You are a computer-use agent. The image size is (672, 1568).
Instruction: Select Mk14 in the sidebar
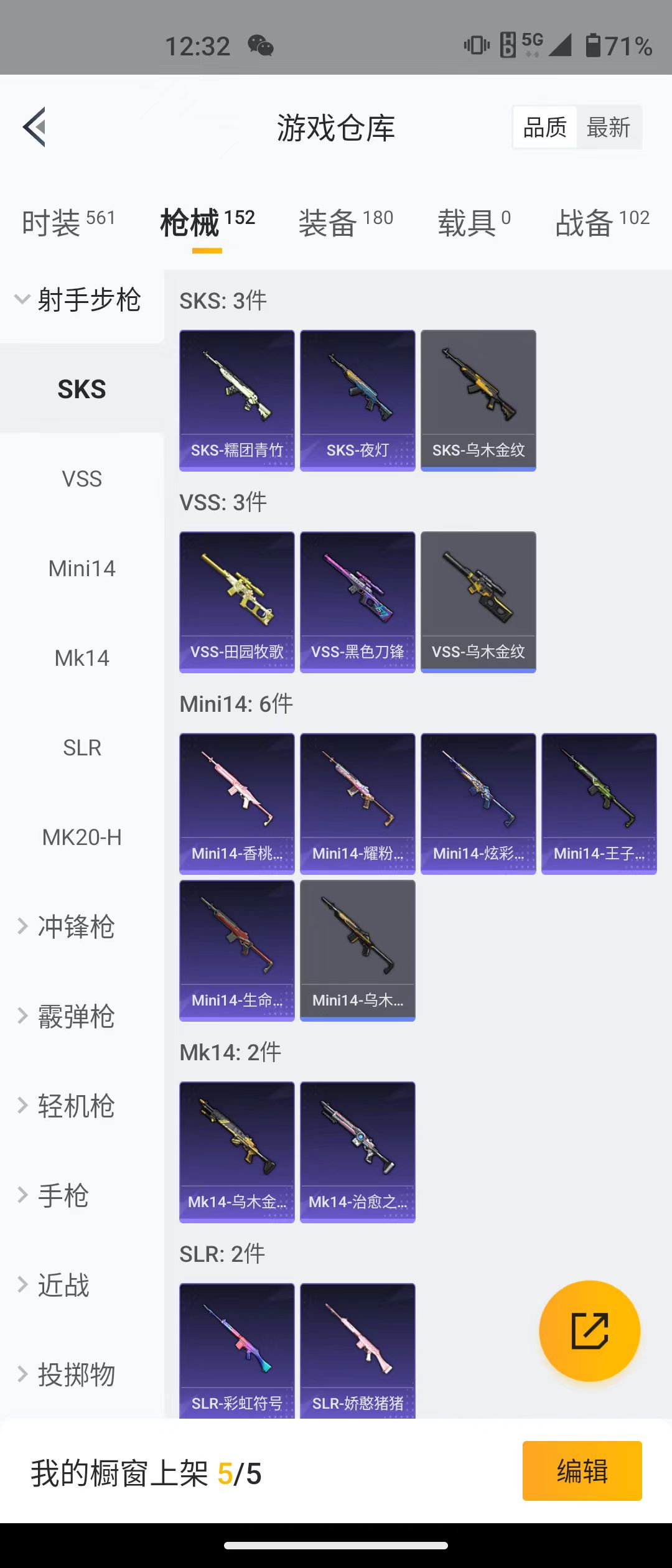pos(82,658)
